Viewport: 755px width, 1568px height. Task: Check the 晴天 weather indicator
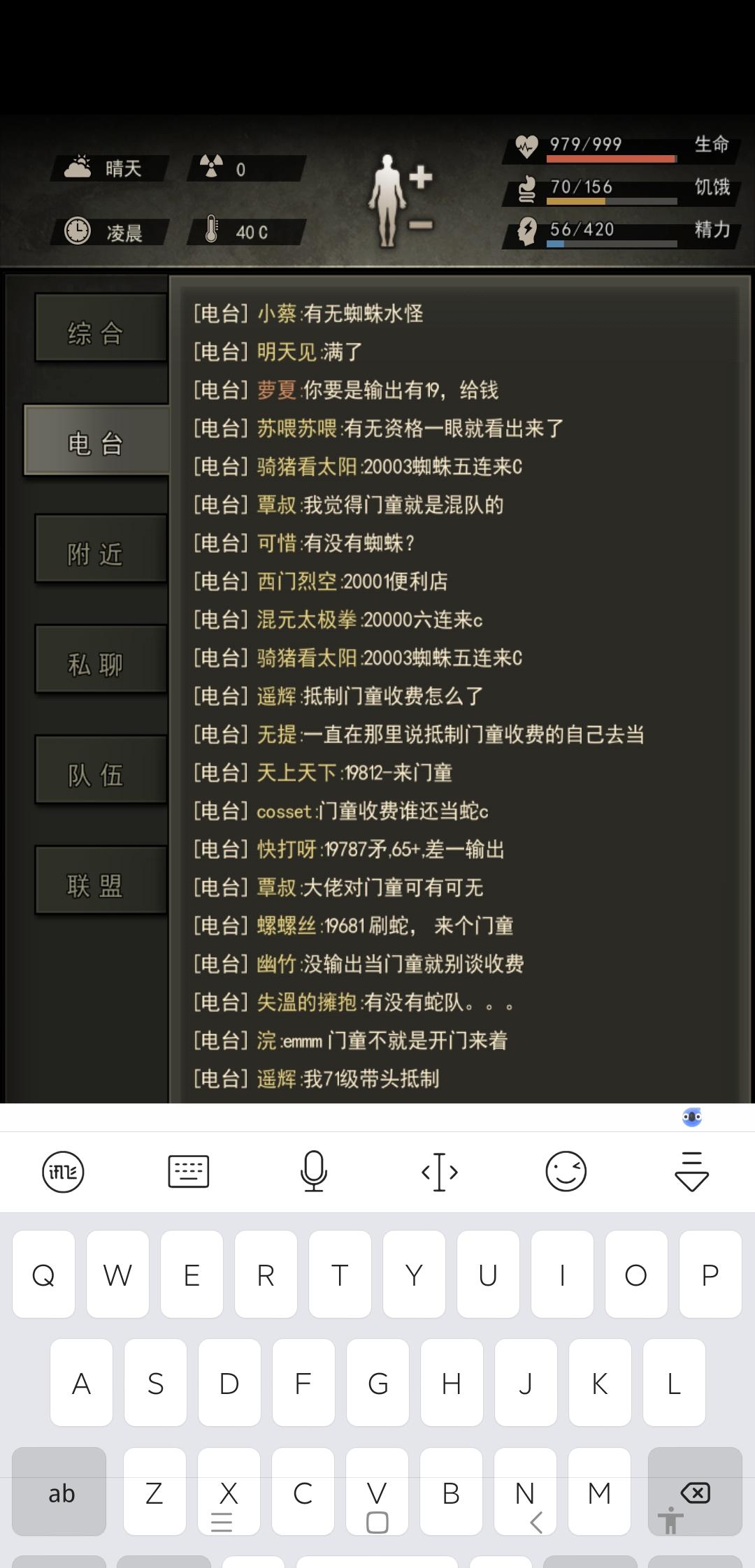108,168
